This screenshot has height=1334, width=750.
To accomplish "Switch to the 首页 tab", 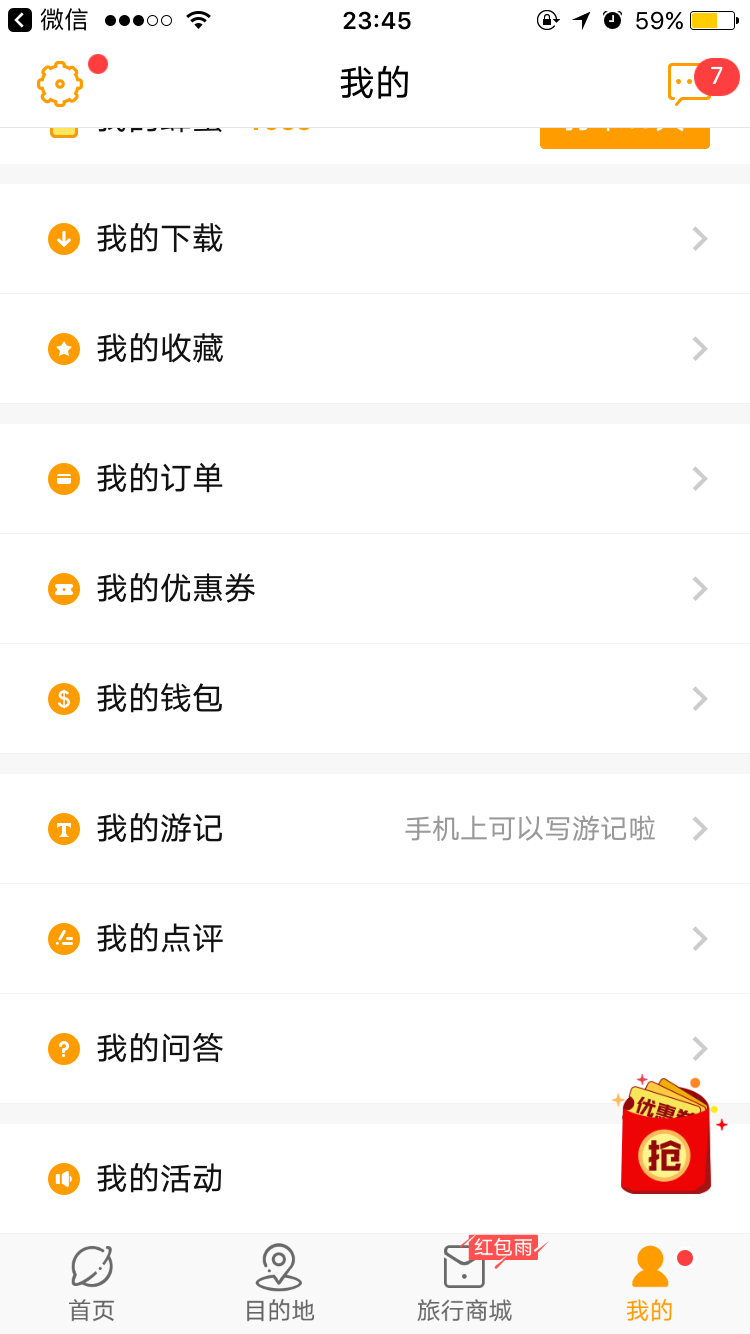I will [x=92, y=1283].
